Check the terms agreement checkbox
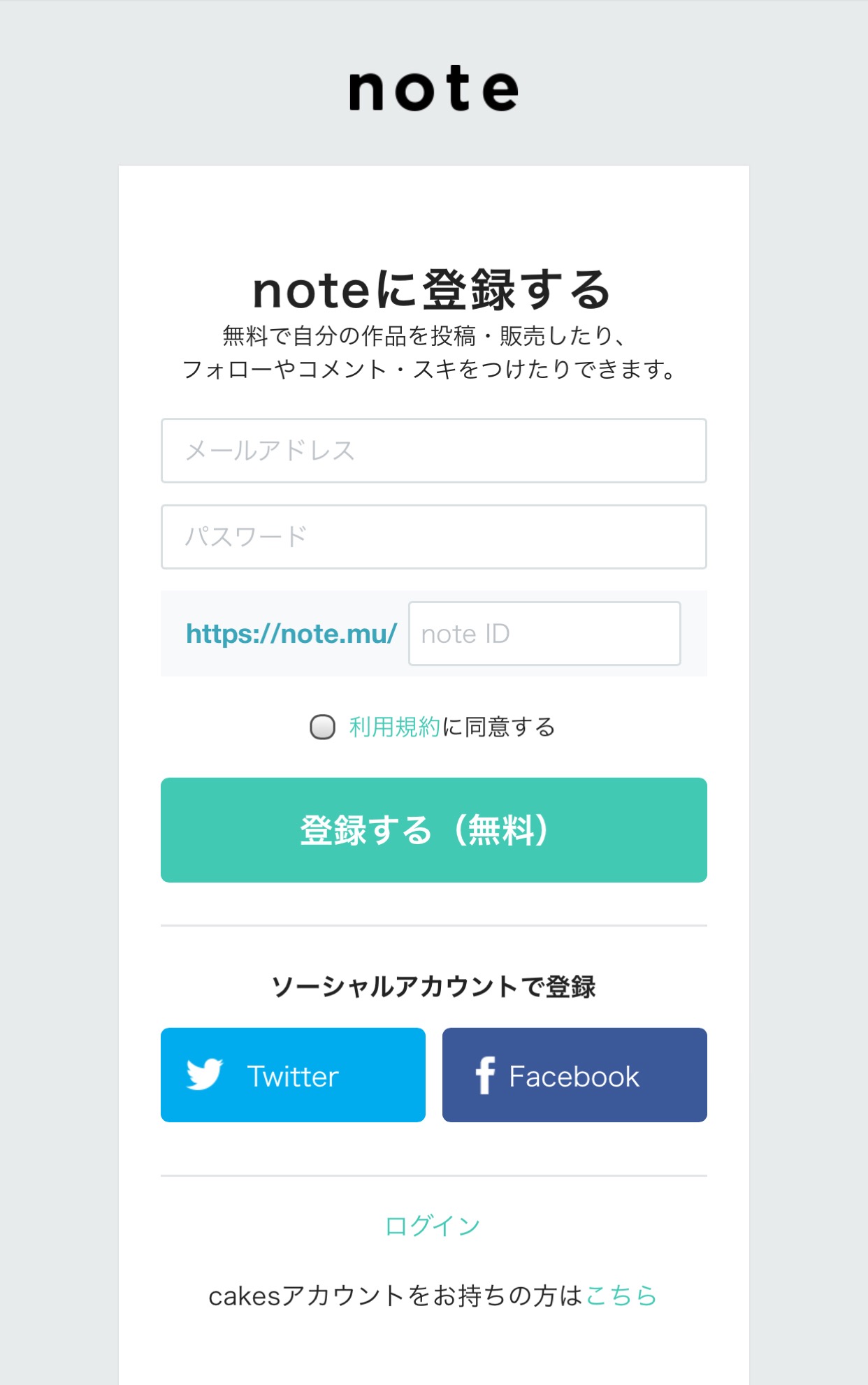 pyautogui.click(x=322, y=727)
